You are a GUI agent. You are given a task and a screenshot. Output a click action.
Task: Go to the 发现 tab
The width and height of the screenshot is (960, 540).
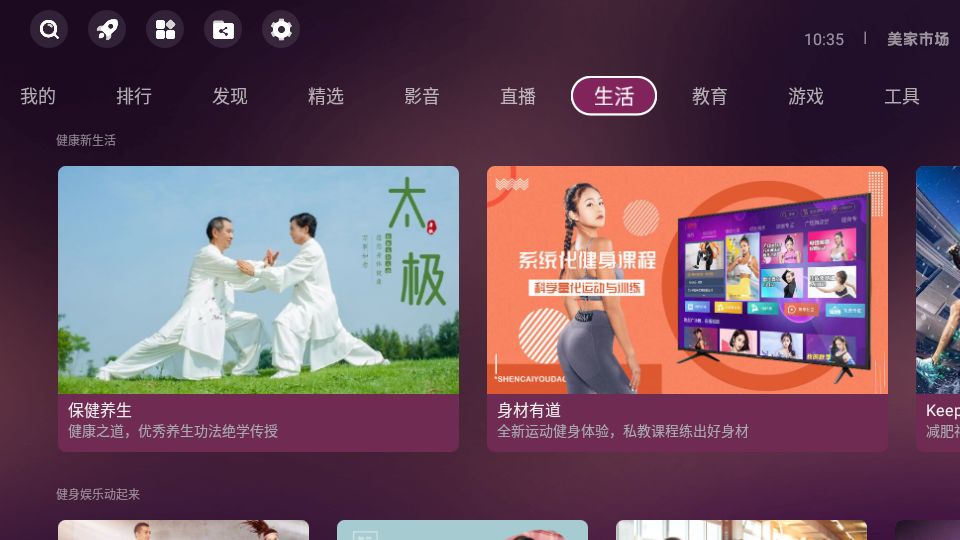(x=230, y=97)
